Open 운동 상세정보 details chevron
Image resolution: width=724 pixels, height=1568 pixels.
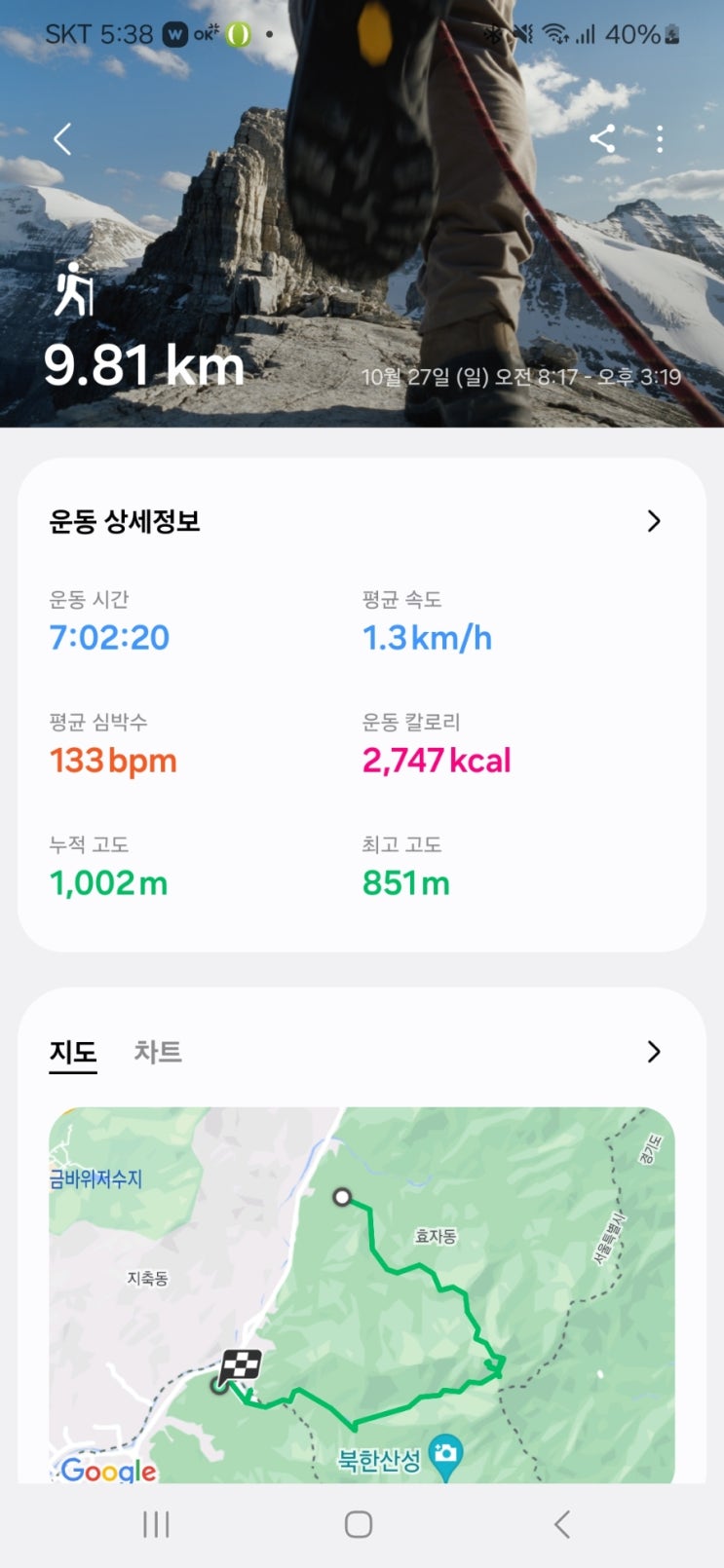coord(654,521)
